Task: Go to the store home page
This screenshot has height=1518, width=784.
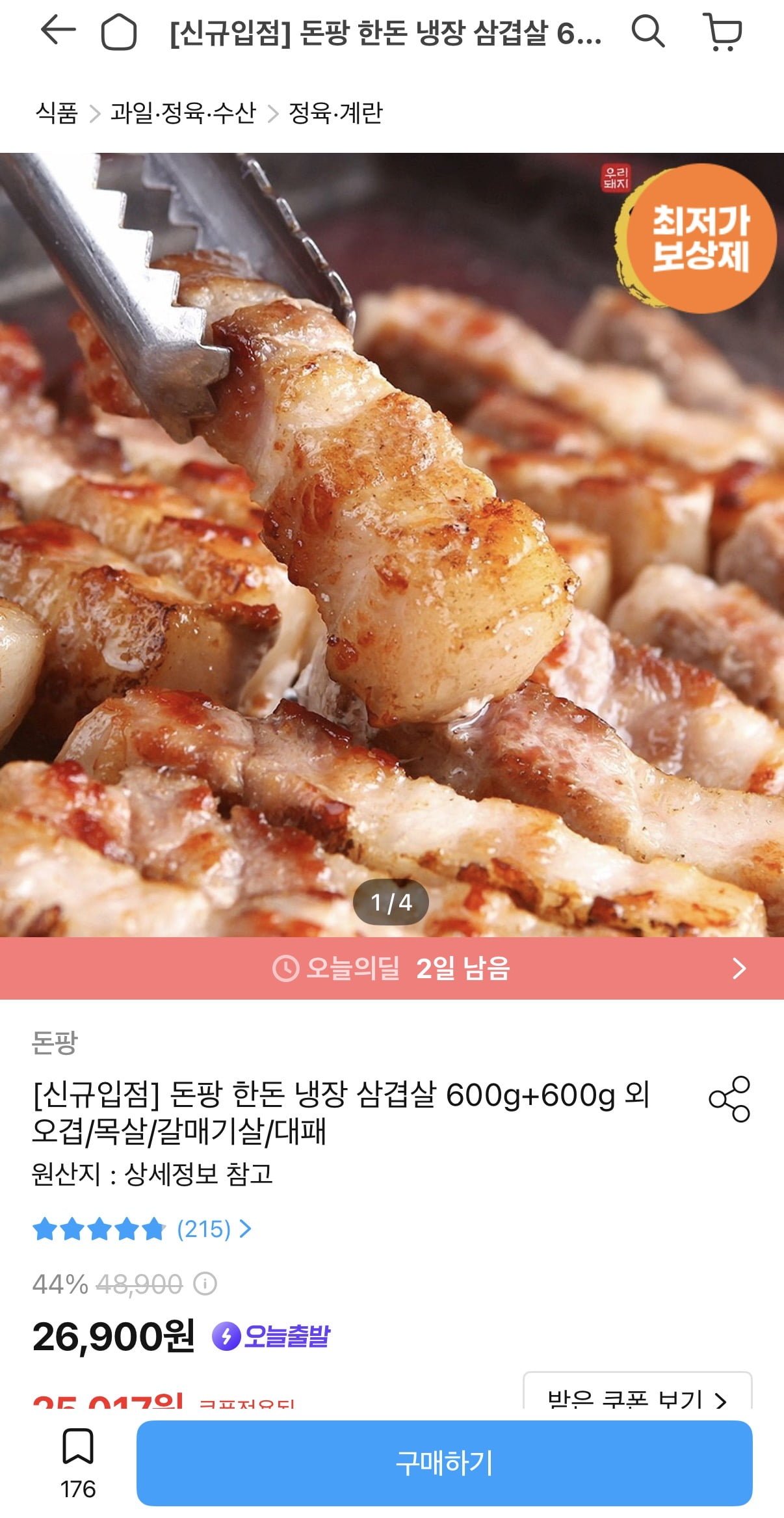Action: point(119,32)
